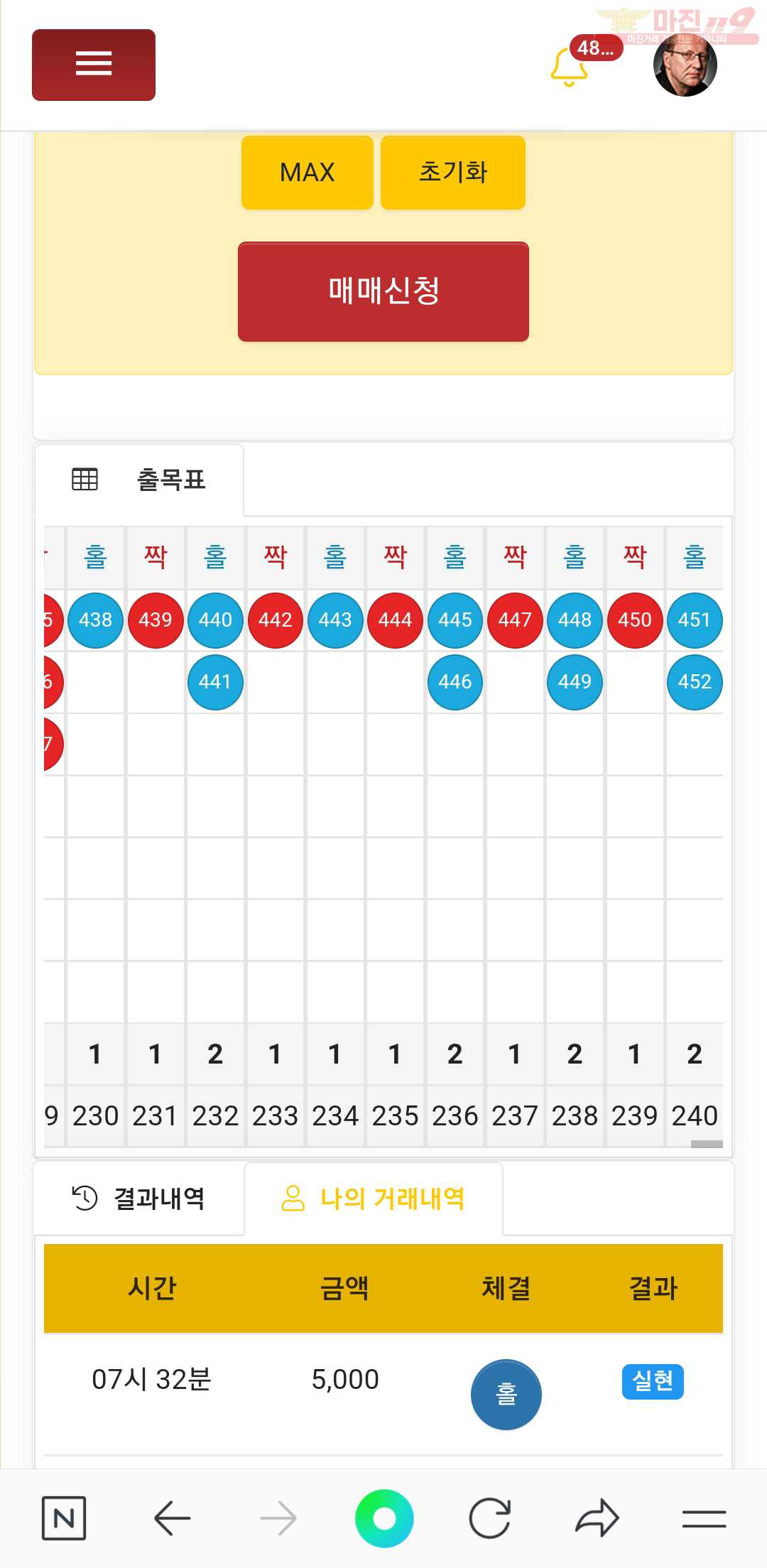Reload the page
The image size is (767, 1568).
coord(490,1518)
